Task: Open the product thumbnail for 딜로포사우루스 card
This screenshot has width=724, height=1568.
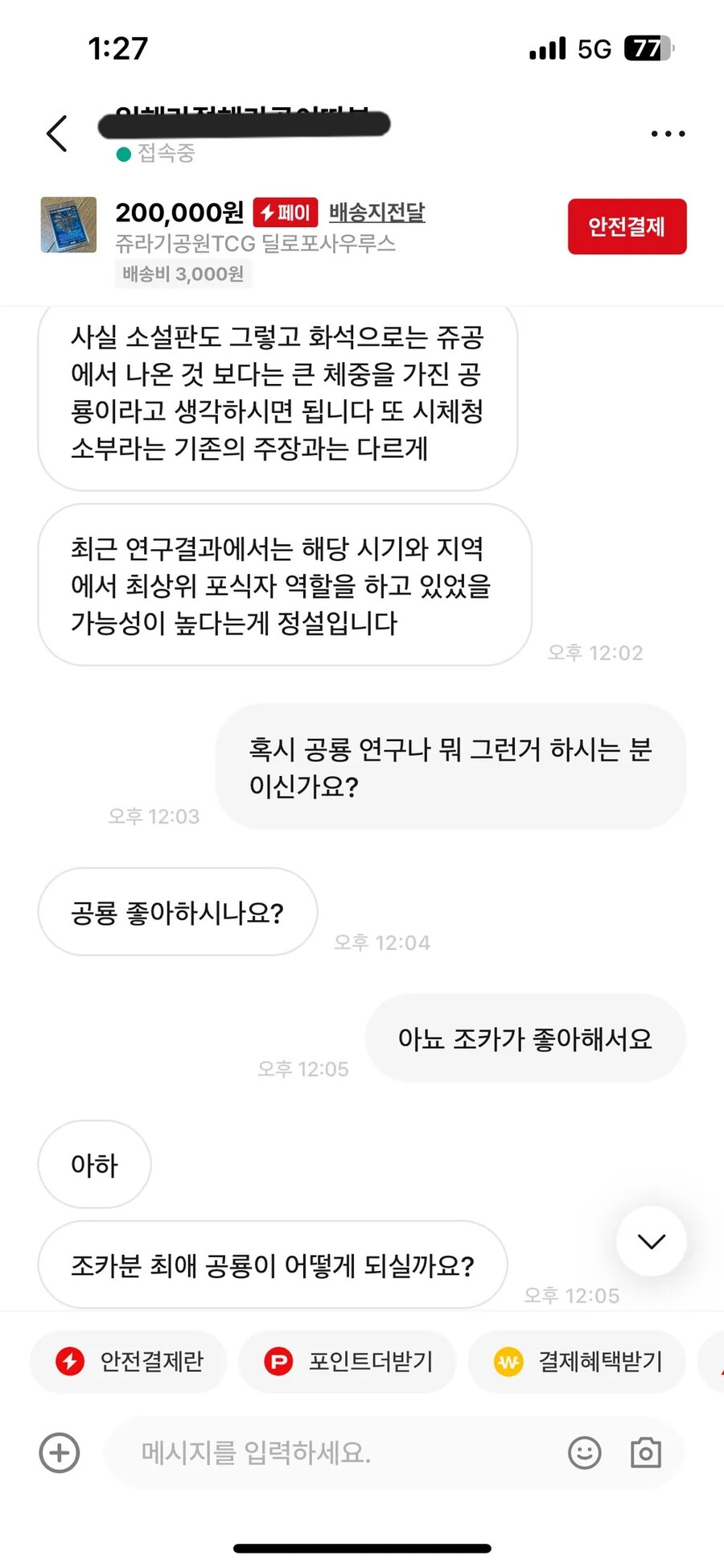Action: pyautogui.click(x=68, y=225)
